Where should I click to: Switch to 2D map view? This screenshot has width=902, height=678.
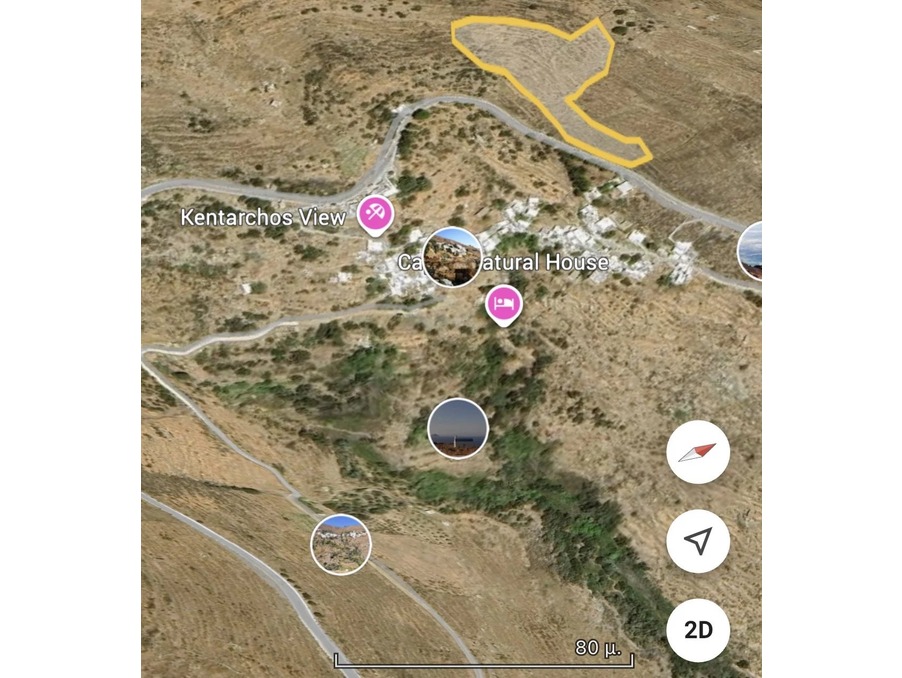[698, 630]
